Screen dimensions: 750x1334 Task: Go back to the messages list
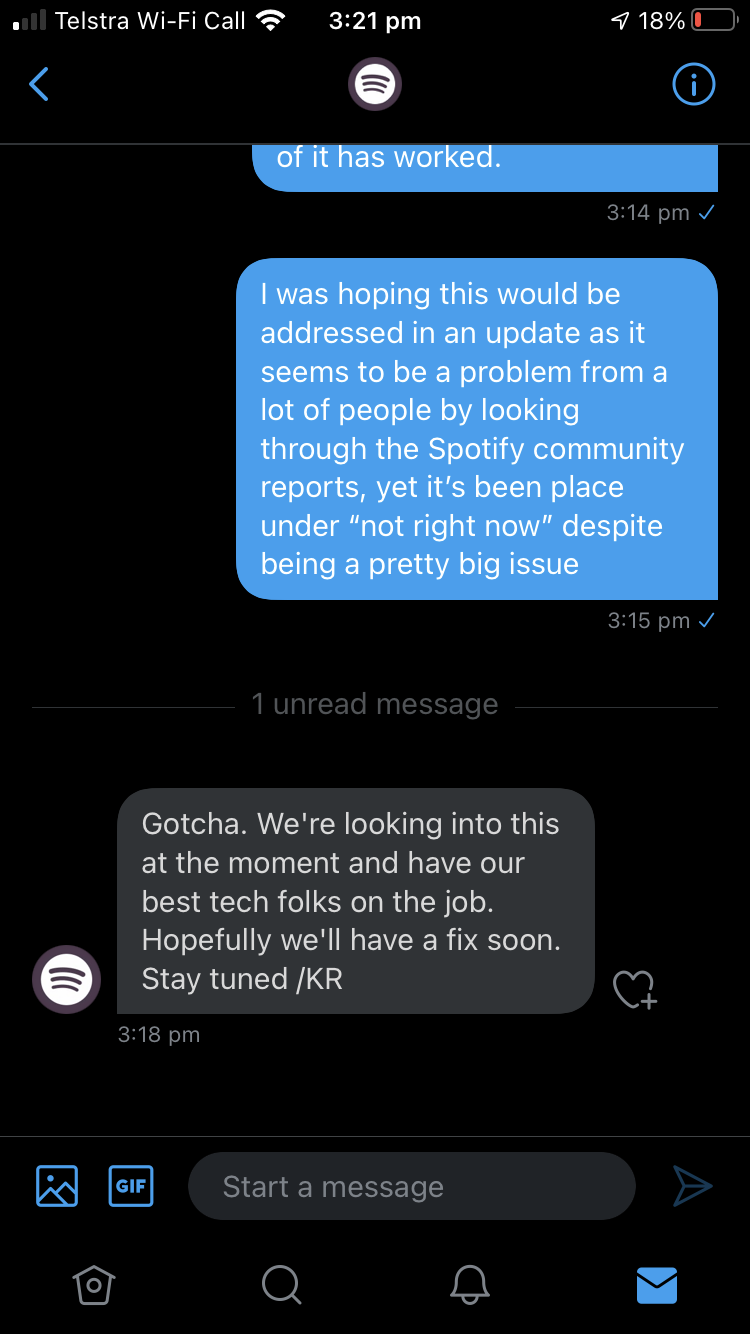(39, 85)
